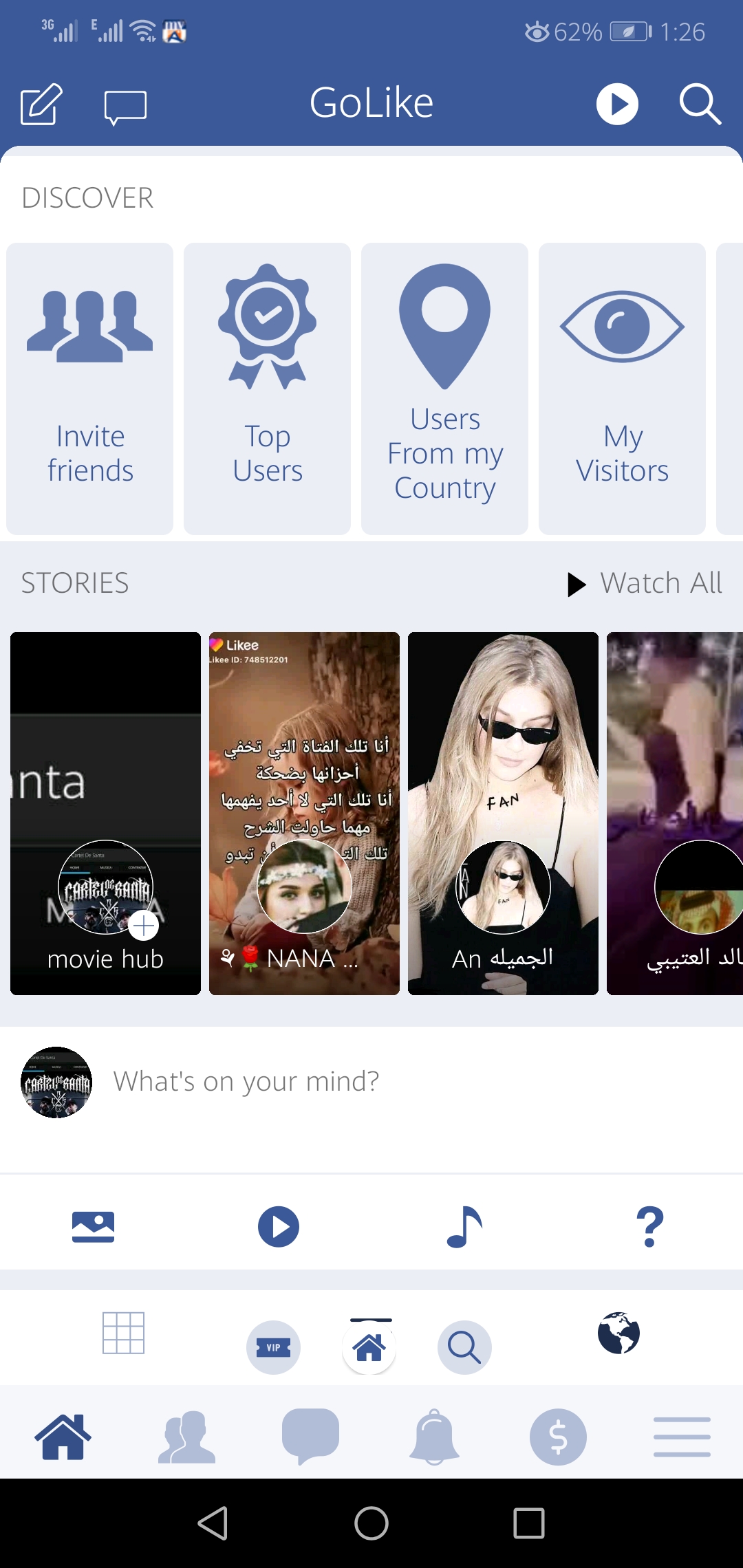Tap the question mark post option
The image size is (743, 1568).
(x=650, y=1227)
